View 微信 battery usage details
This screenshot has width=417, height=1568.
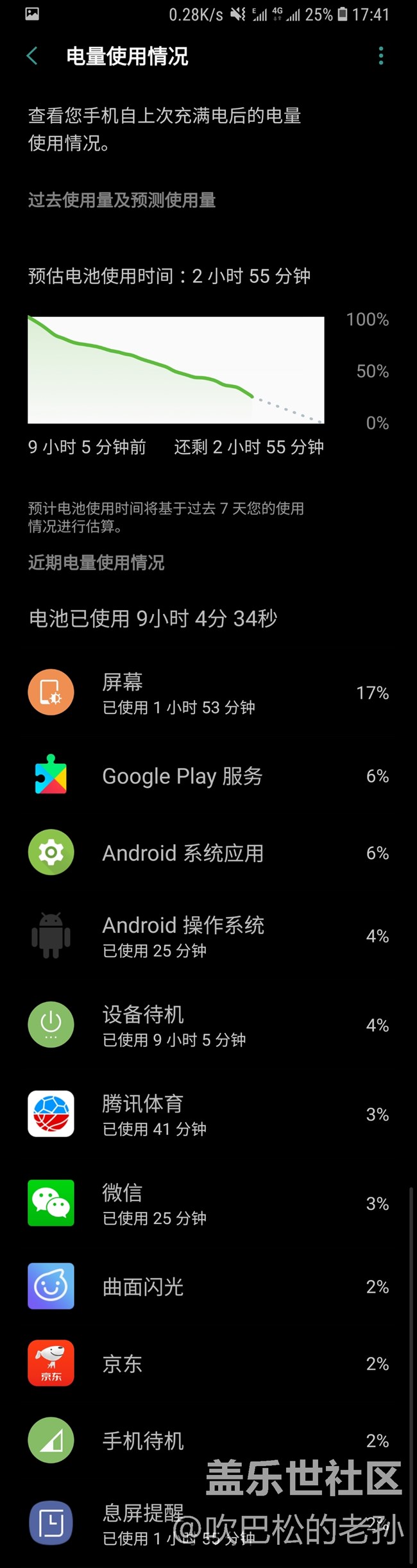pos(208,1204)
